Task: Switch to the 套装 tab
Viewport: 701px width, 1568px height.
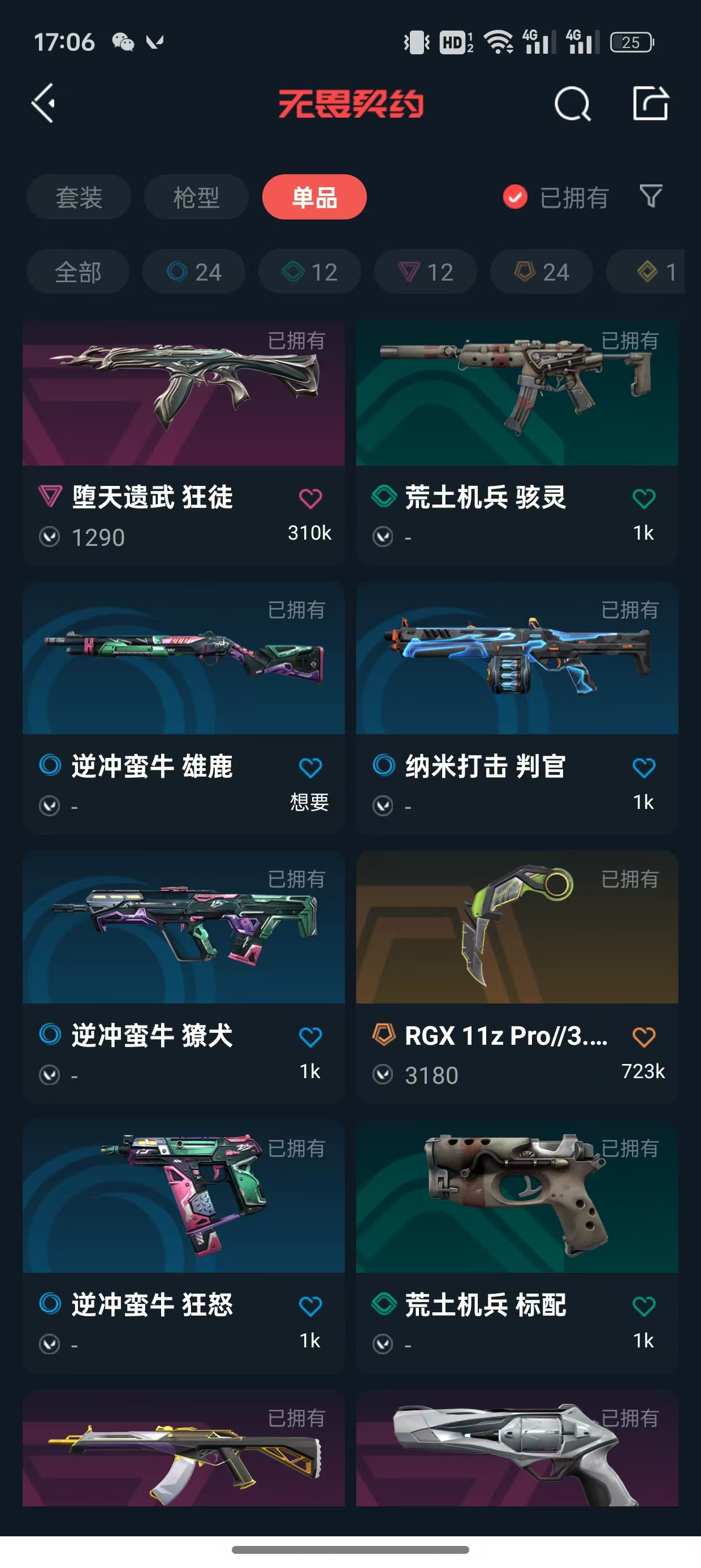Action: pos(79,197)
